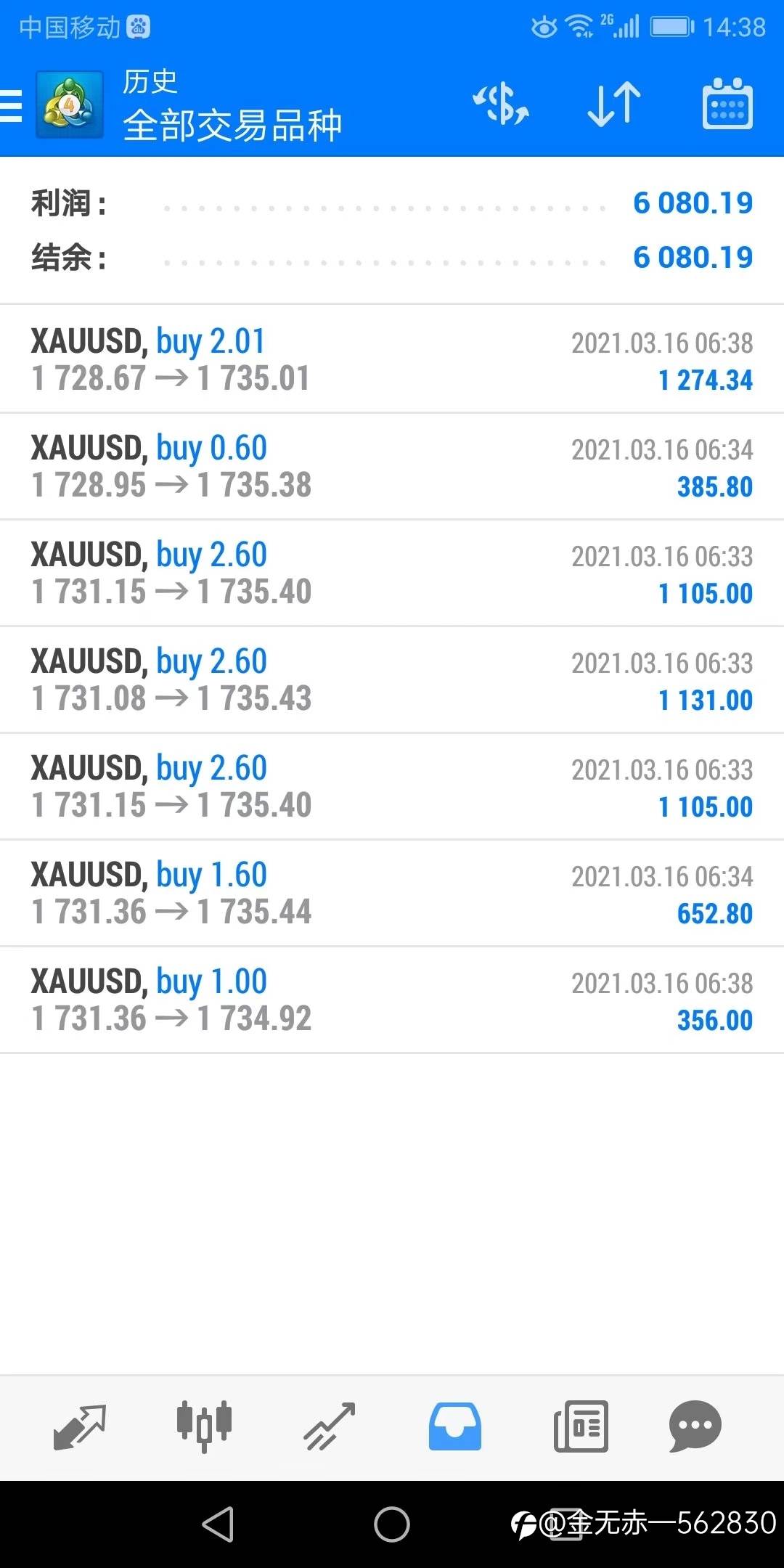Open the sort order options
784x1568 pixels.
[613, 105]
